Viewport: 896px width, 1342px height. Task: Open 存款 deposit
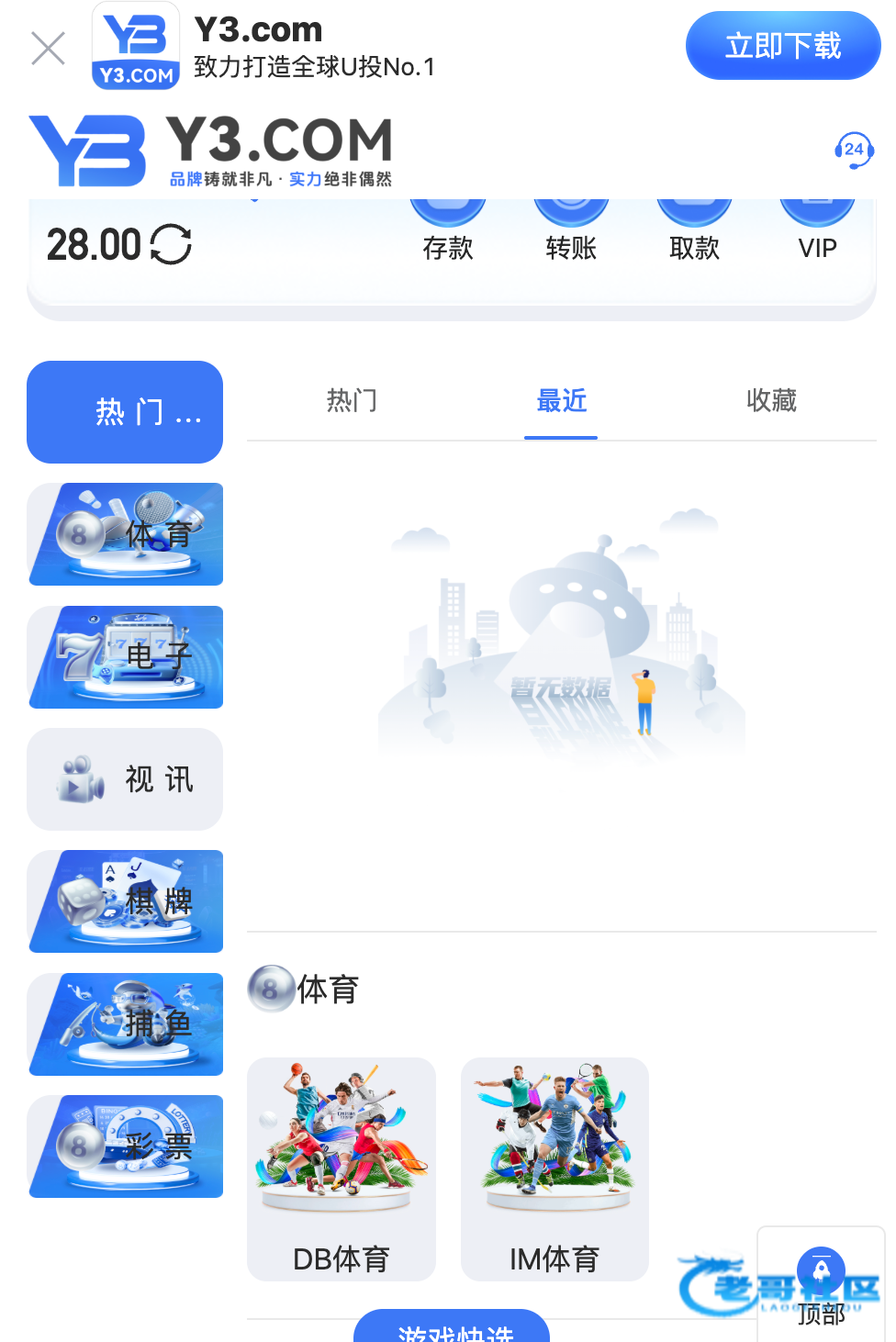point(448,234)
